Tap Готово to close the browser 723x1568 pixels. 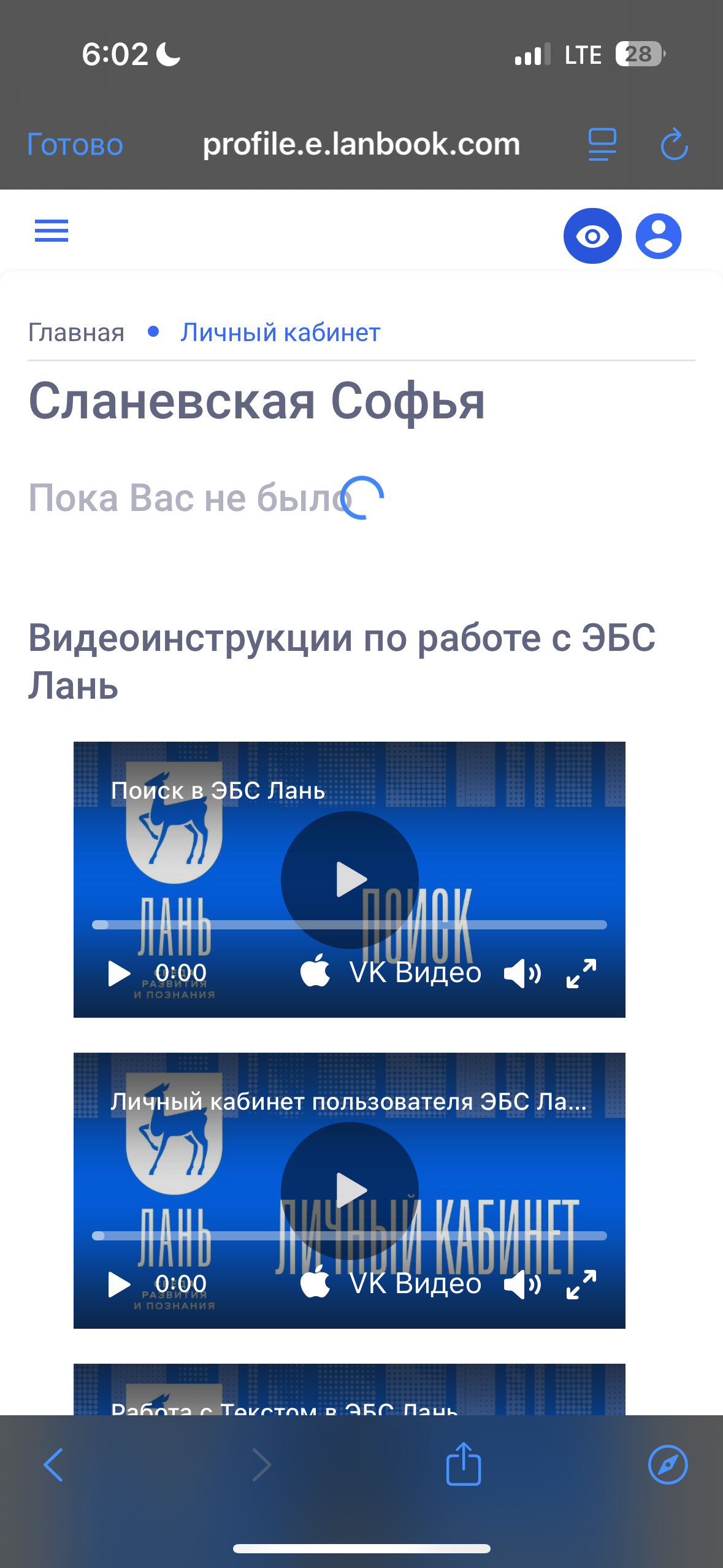pyautogui.click(x=75, y=145)
